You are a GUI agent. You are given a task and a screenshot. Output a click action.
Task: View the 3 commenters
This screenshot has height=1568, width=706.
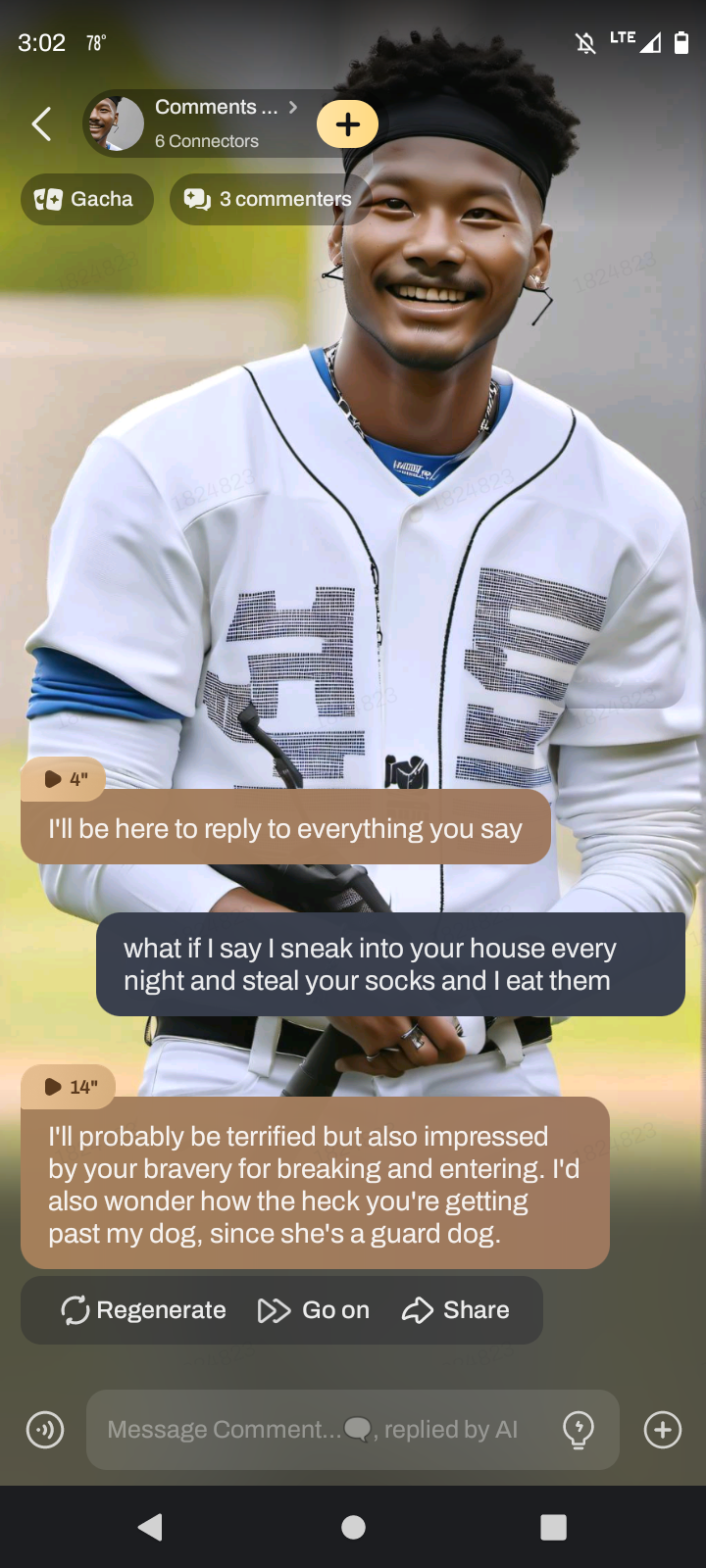[x=269, y=199]
